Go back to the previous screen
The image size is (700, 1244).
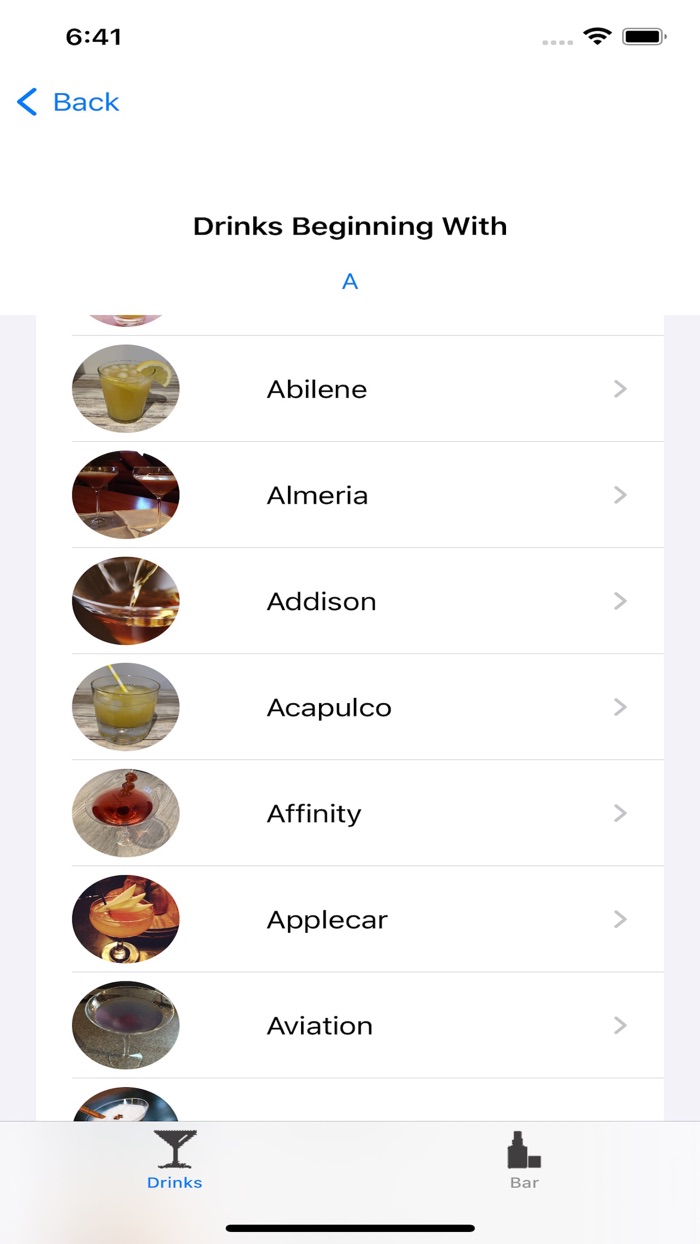[x=68, y=102]
